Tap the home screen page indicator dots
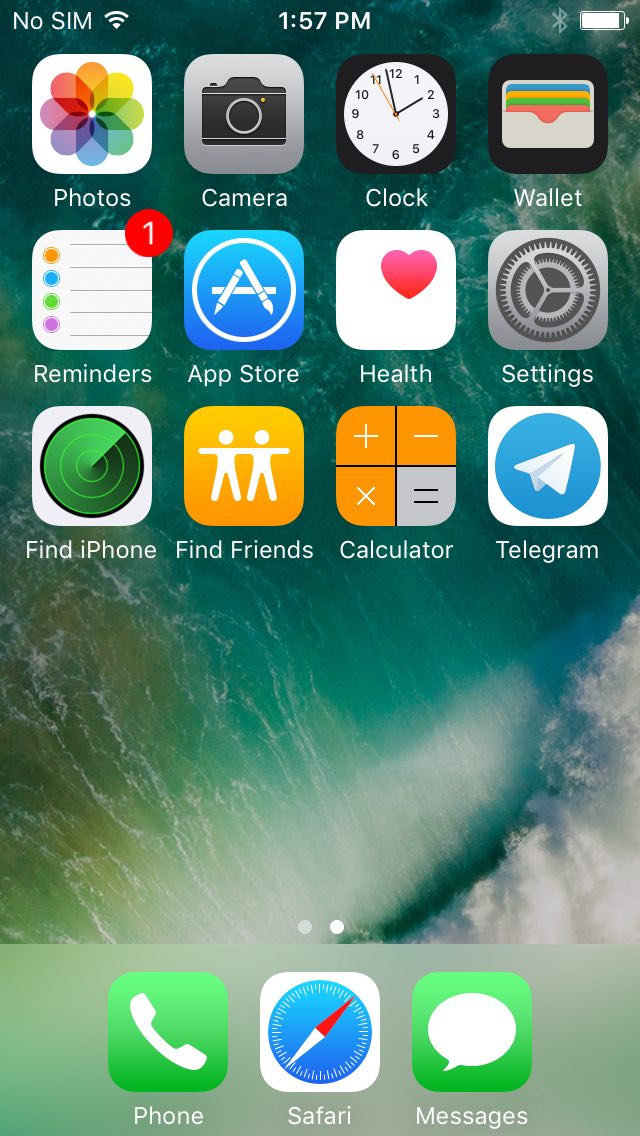Screen dimensions: 640x1136 coord(321,927)
